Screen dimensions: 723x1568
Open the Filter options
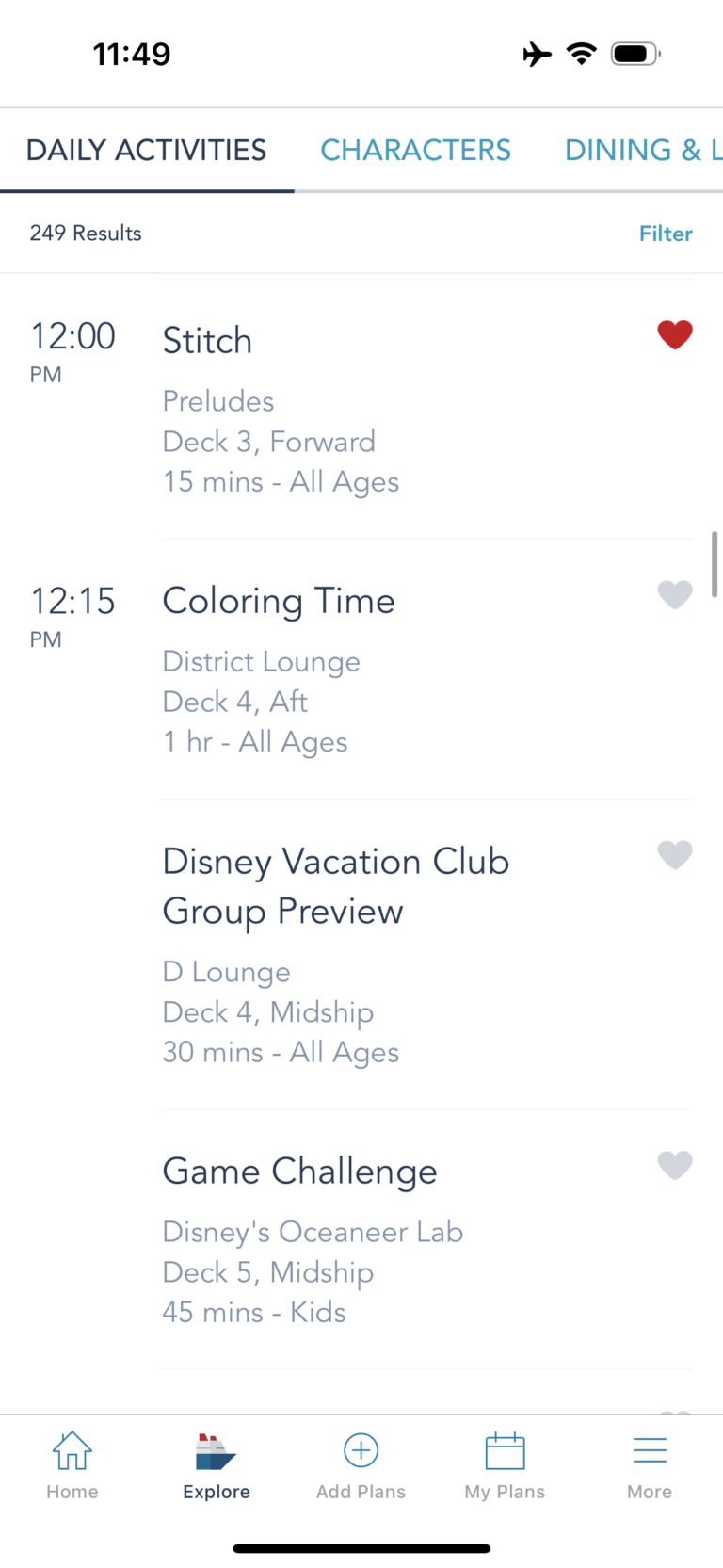[x=666, y=234]
